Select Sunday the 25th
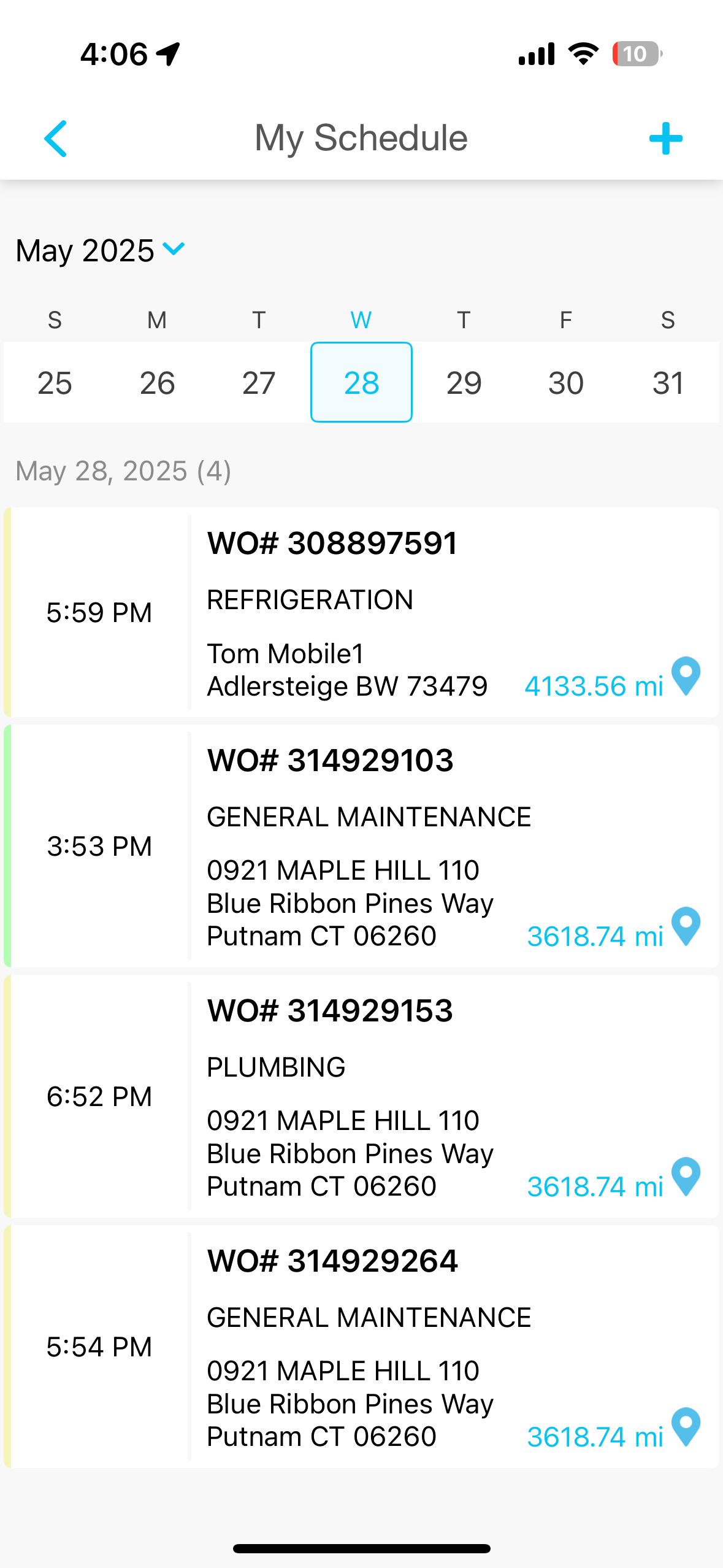 coord(55,383)
